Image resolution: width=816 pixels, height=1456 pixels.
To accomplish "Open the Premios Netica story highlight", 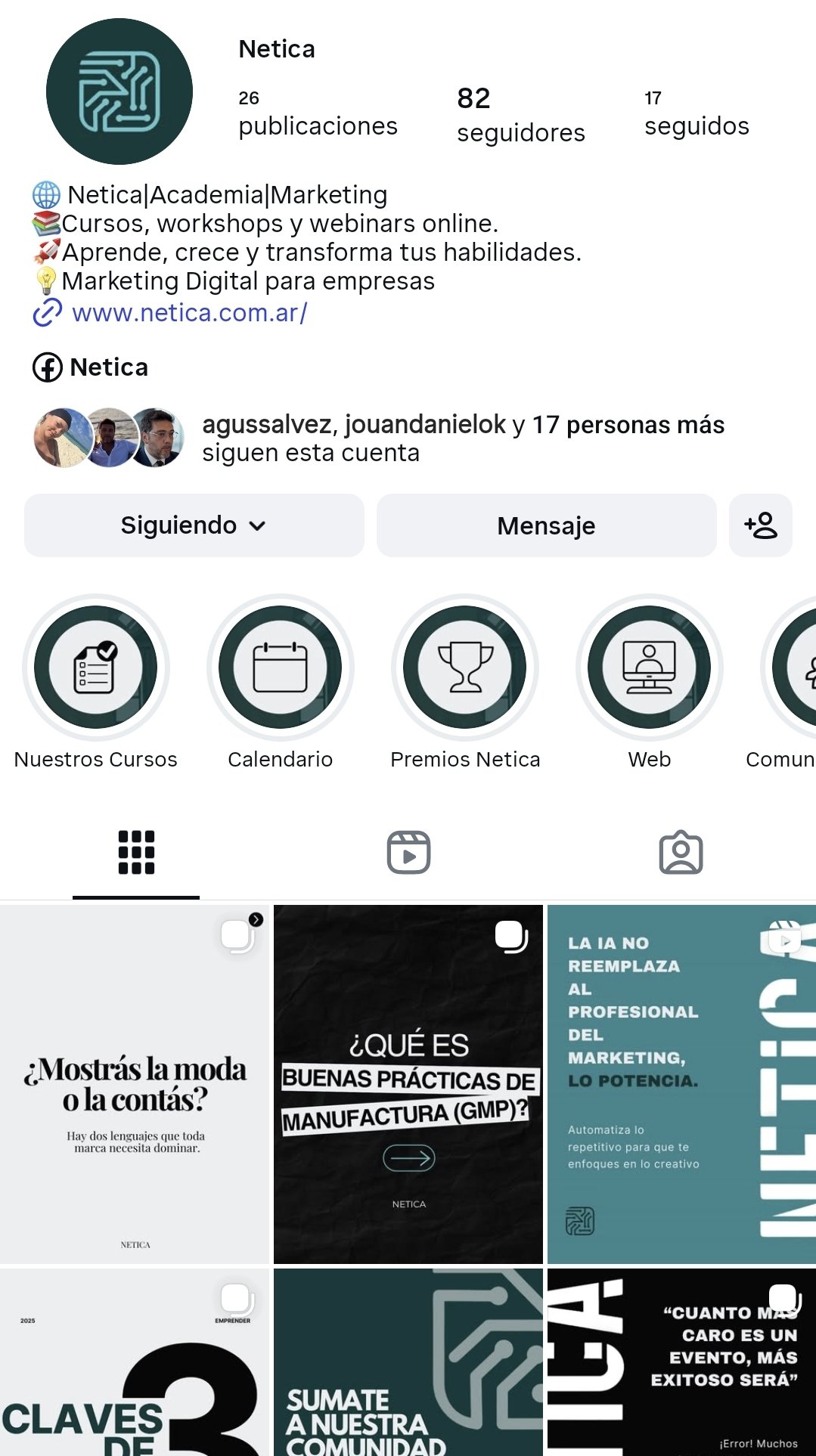I will [465, 668].
